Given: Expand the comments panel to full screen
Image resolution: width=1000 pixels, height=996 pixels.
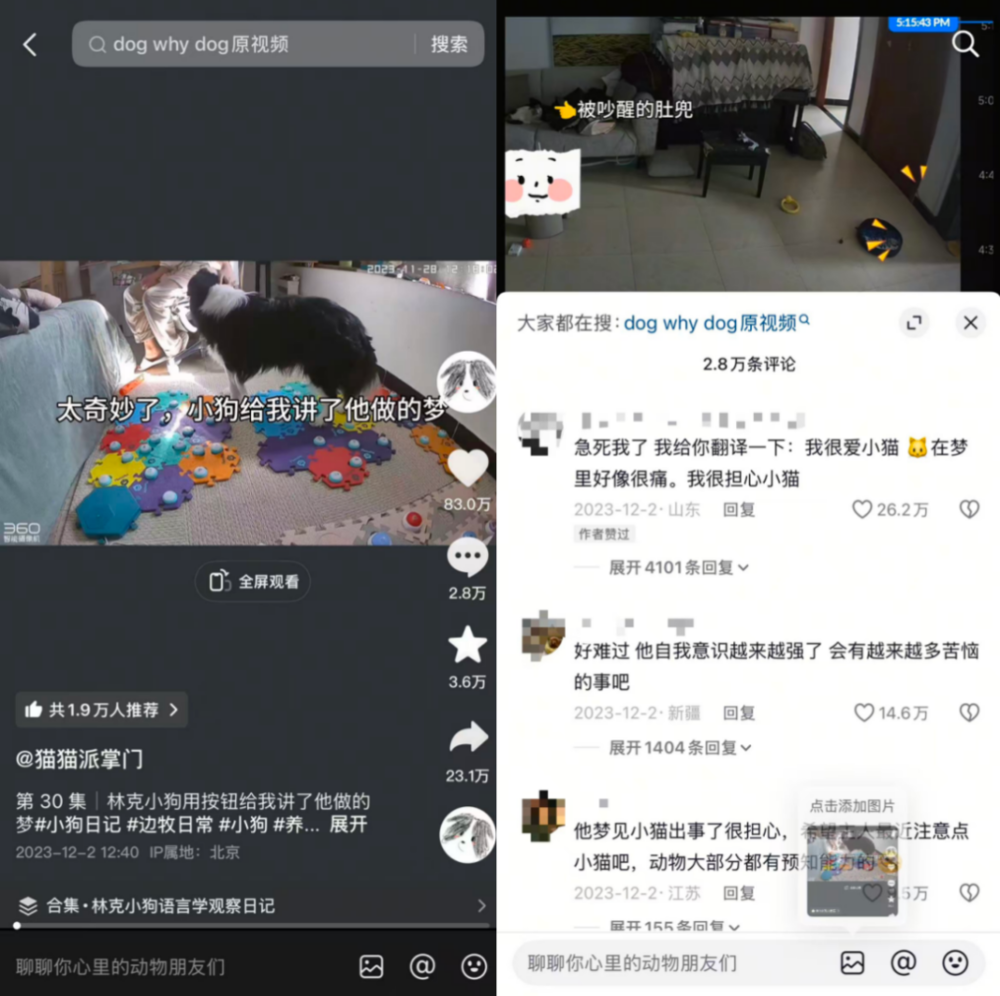Looking at the screenshot, I should pos(912,323).
